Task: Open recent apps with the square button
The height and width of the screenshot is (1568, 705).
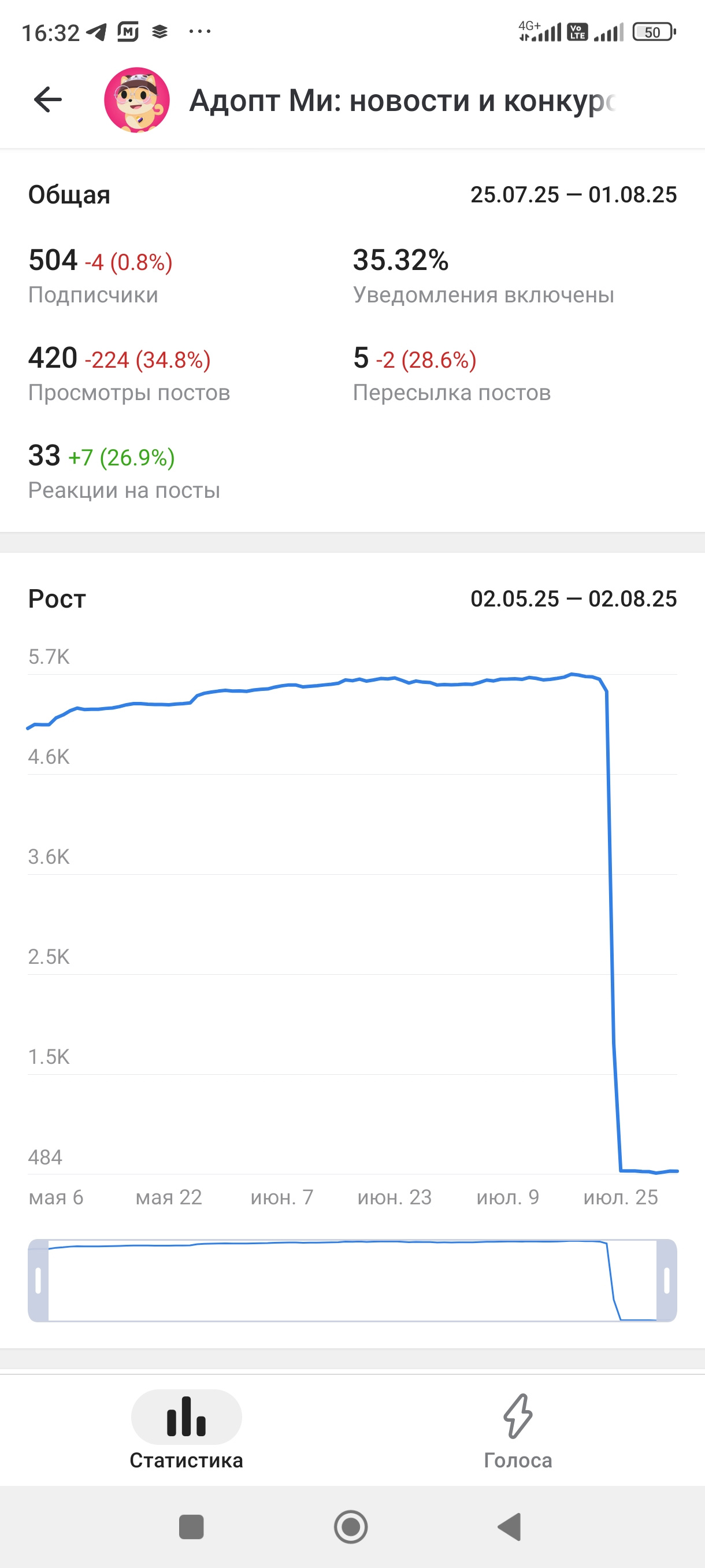Action: (x=191, y=1526)
